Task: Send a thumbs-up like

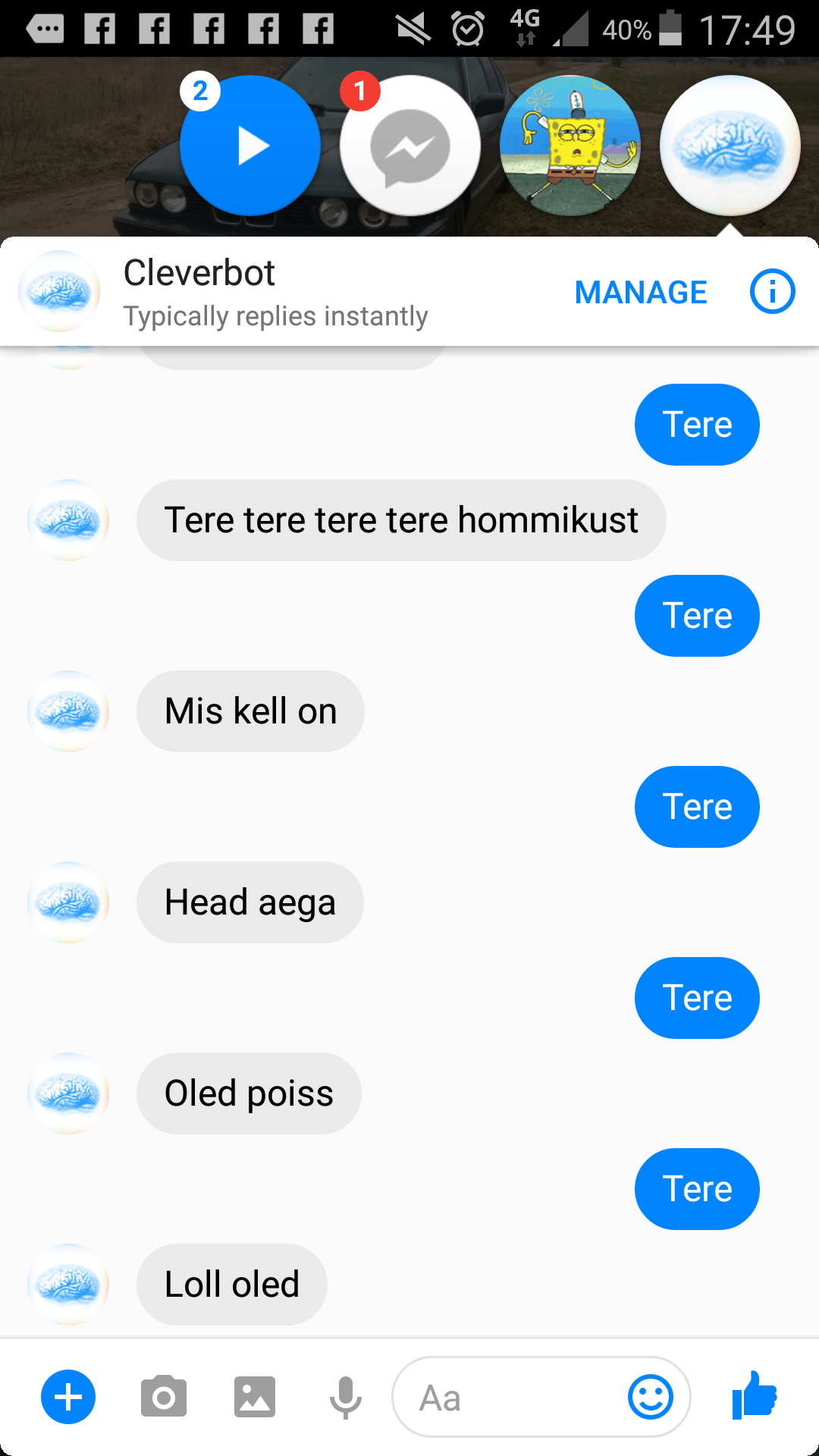Action: [755, 1395]
